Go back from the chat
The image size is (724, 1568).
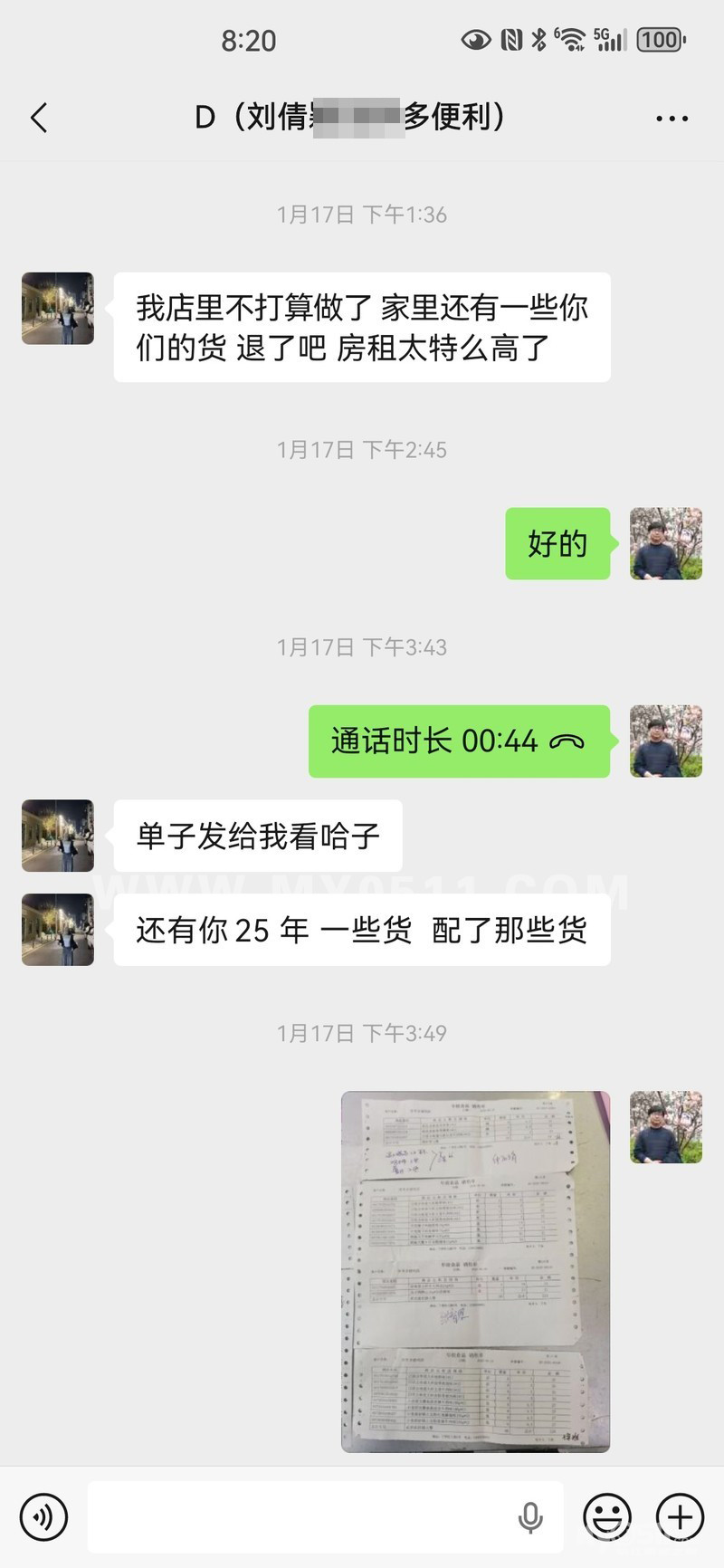39,118
